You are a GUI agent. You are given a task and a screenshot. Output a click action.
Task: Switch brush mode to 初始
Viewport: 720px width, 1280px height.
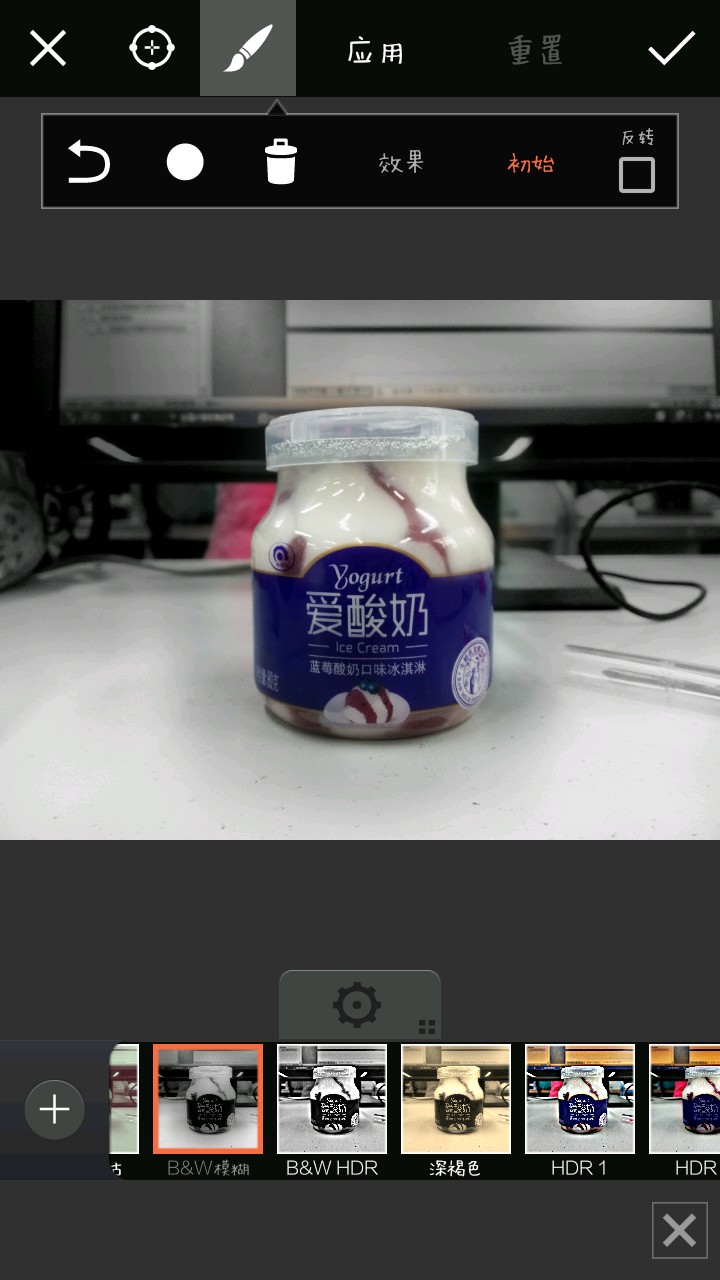[x=530, y=163]
